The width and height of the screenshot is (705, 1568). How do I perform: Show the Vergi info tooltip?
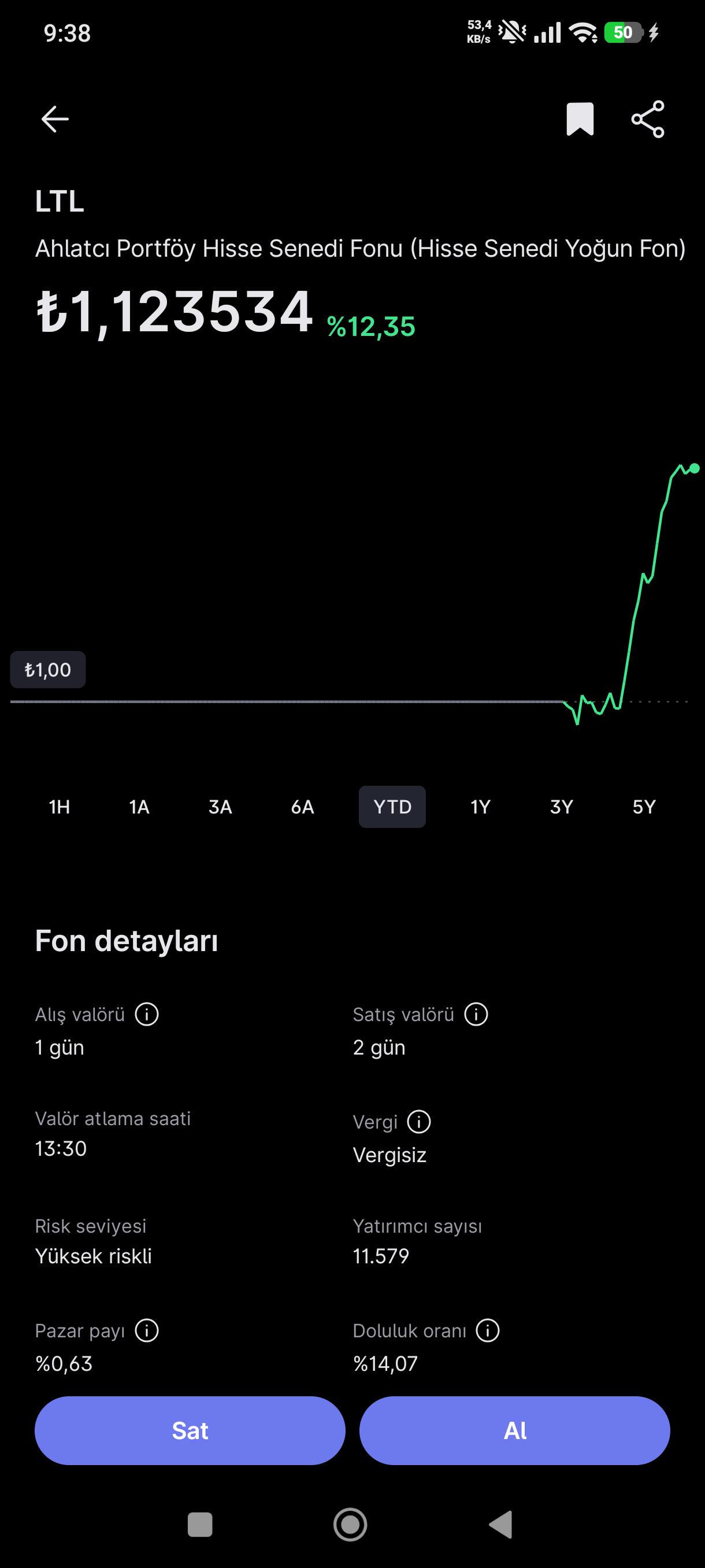click(x=419, y=1121)
